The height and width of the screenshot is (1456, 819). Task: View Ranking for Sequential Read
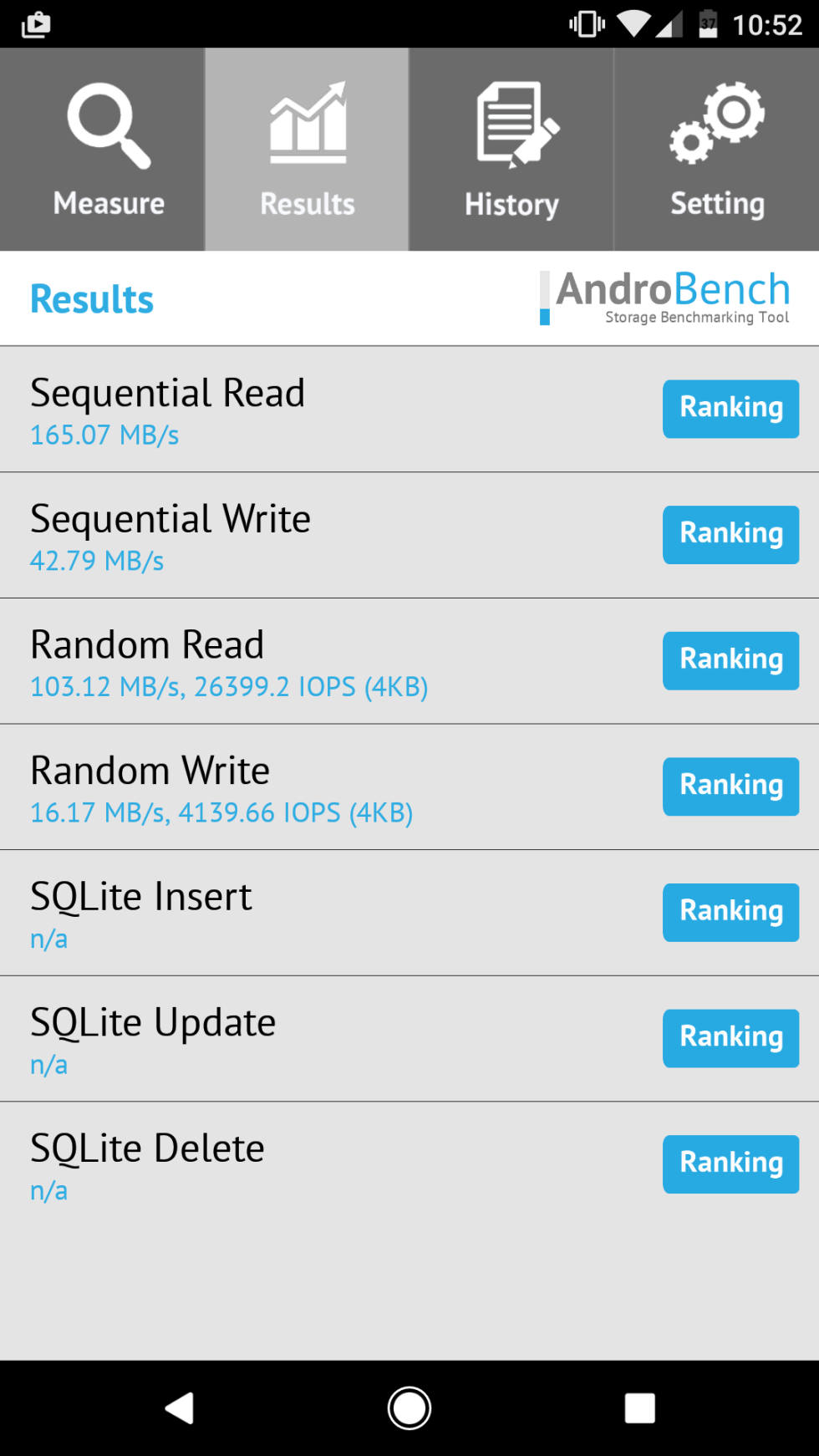[x=730, y=409]
